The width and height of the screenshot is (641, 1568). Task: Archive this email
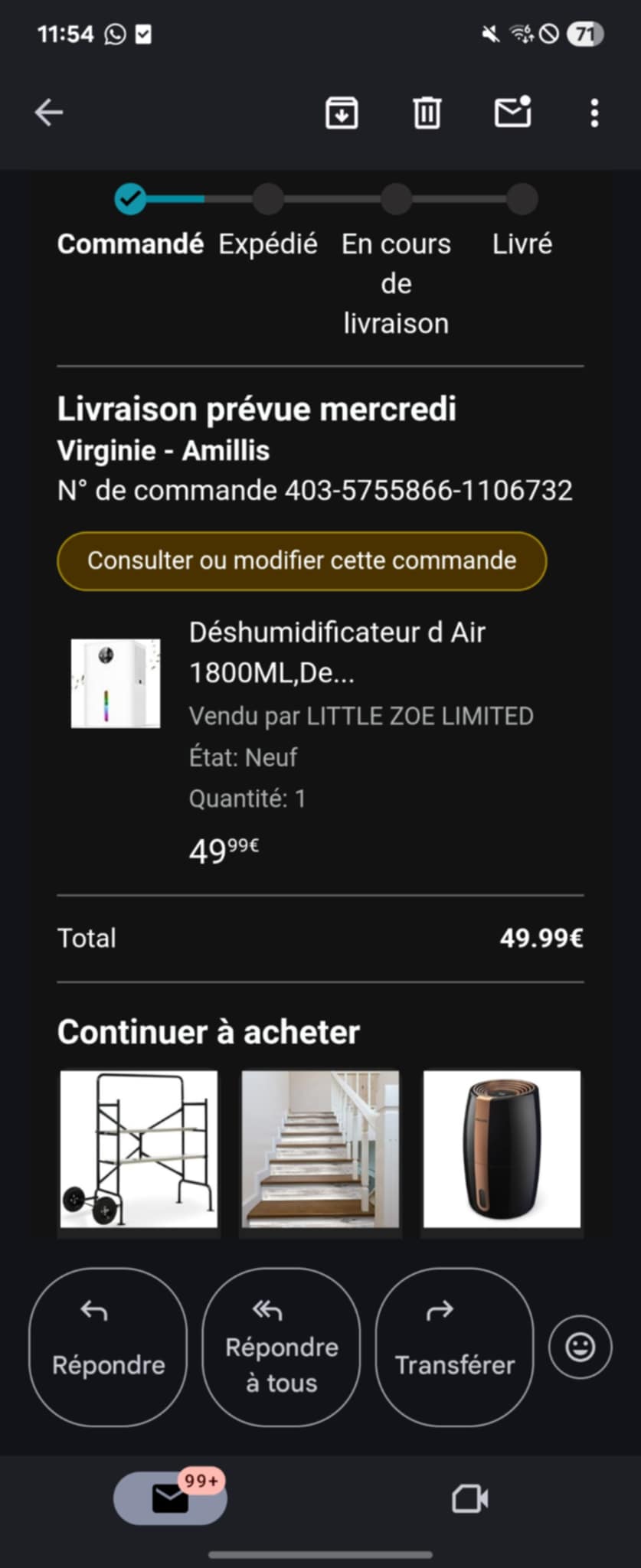click(x=342, y=113)
